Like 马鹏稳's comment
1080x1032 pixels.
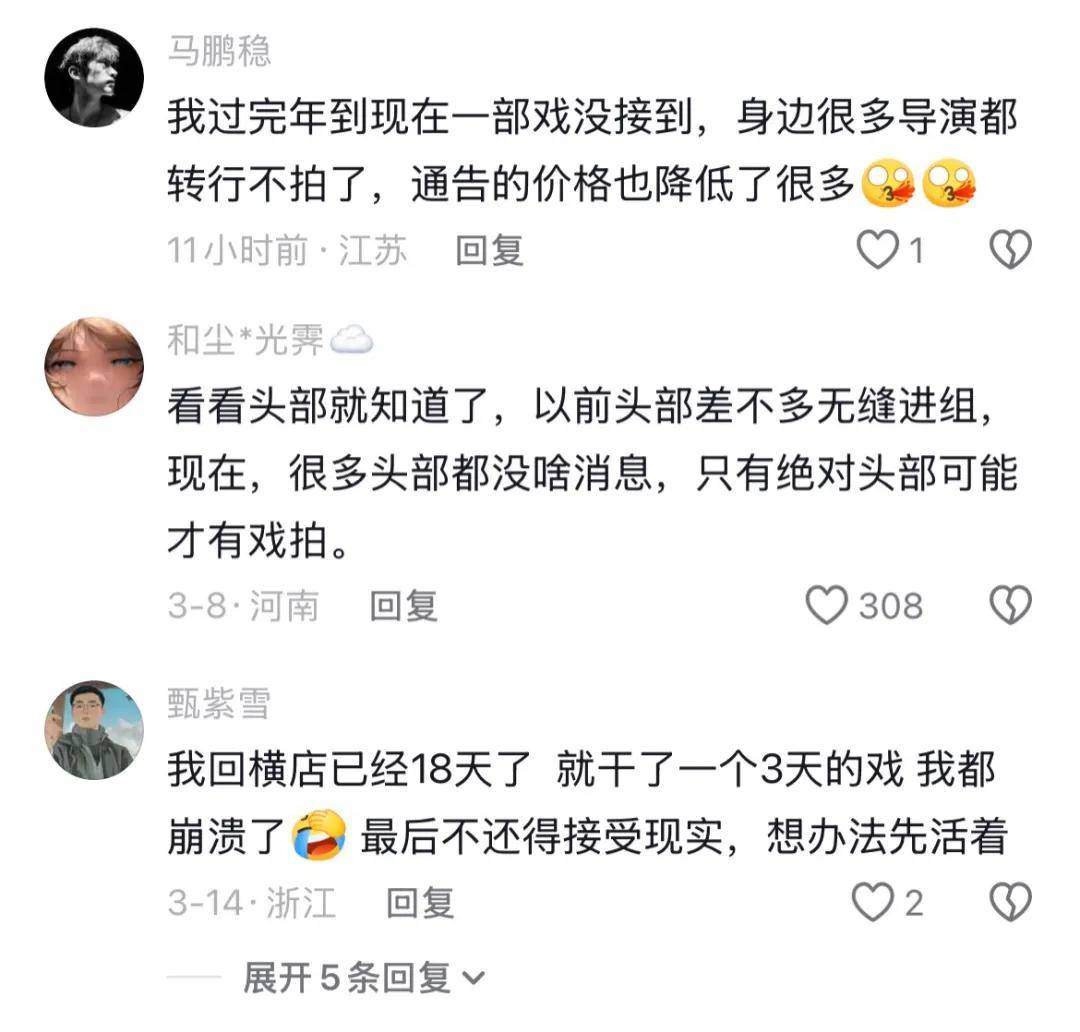tap(880, 251)
